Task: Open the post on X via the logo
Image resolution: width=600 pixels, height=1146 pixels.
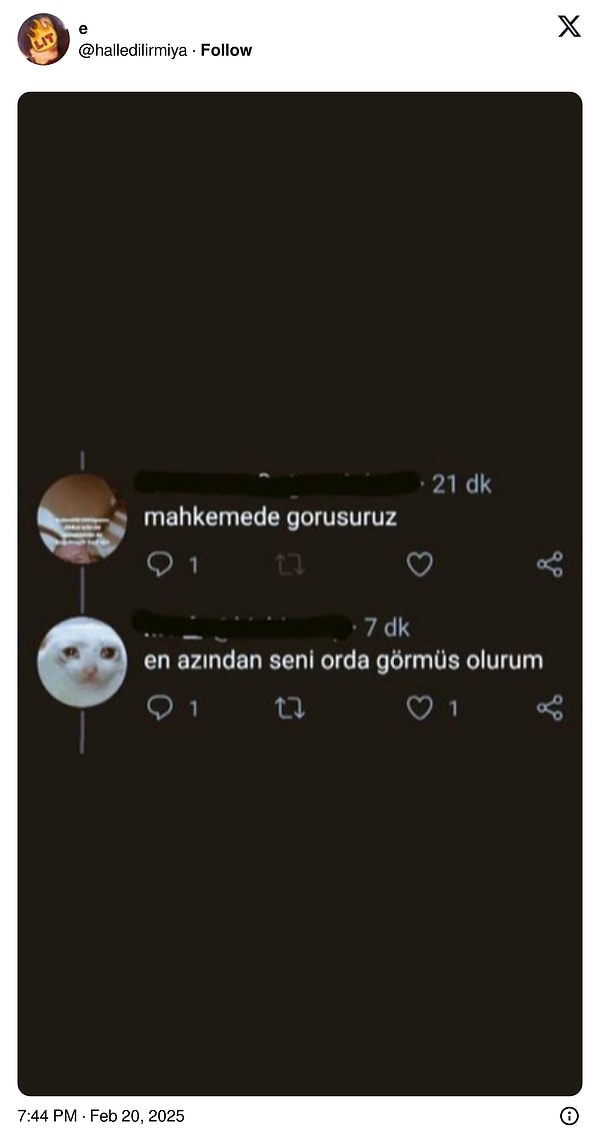Action: 569,27
